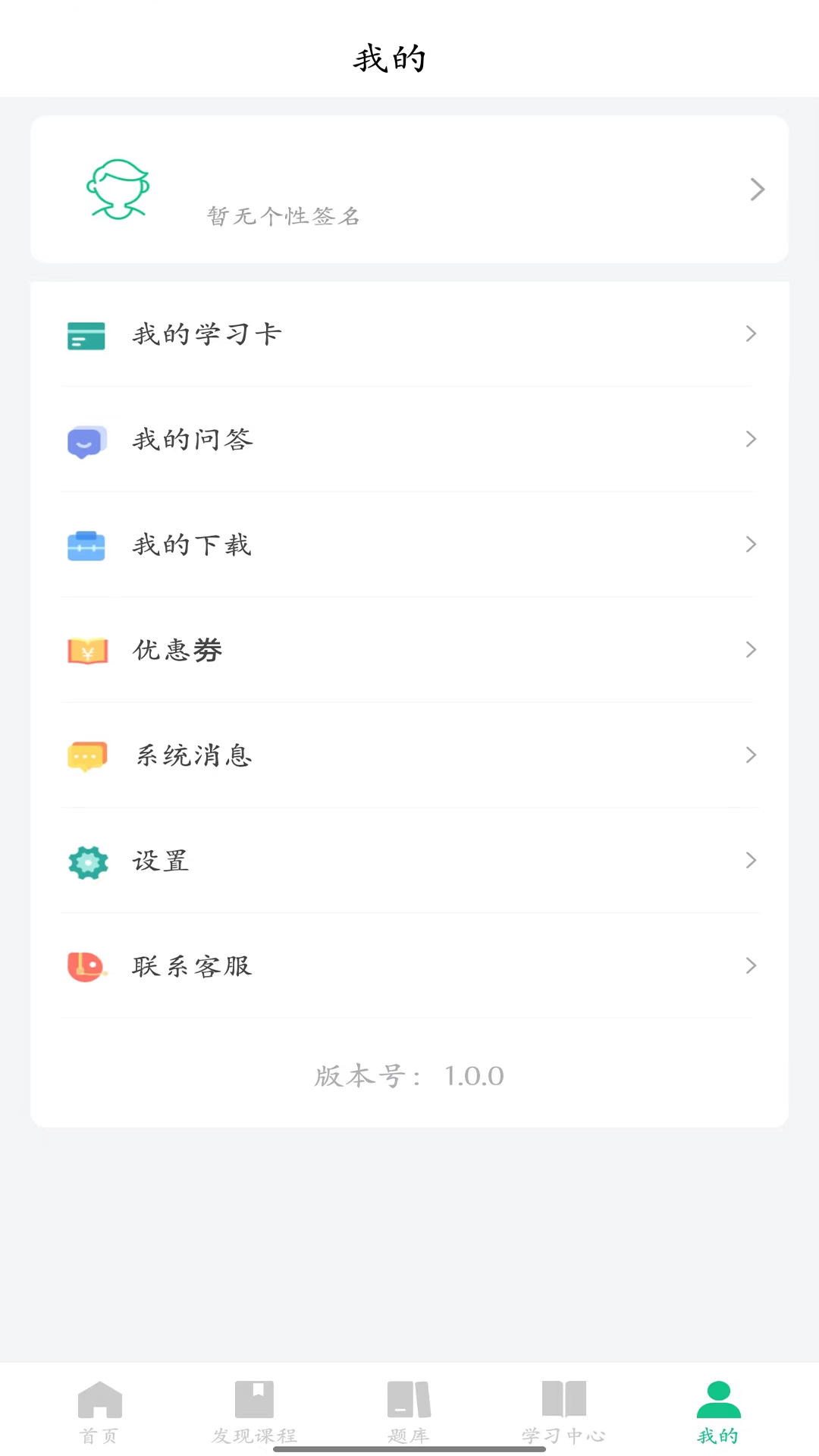Image resolution: width=819 pixels, height=1456 pixels.
Task: Select the 我的学习卡 card icon
Action: [86, 335]
